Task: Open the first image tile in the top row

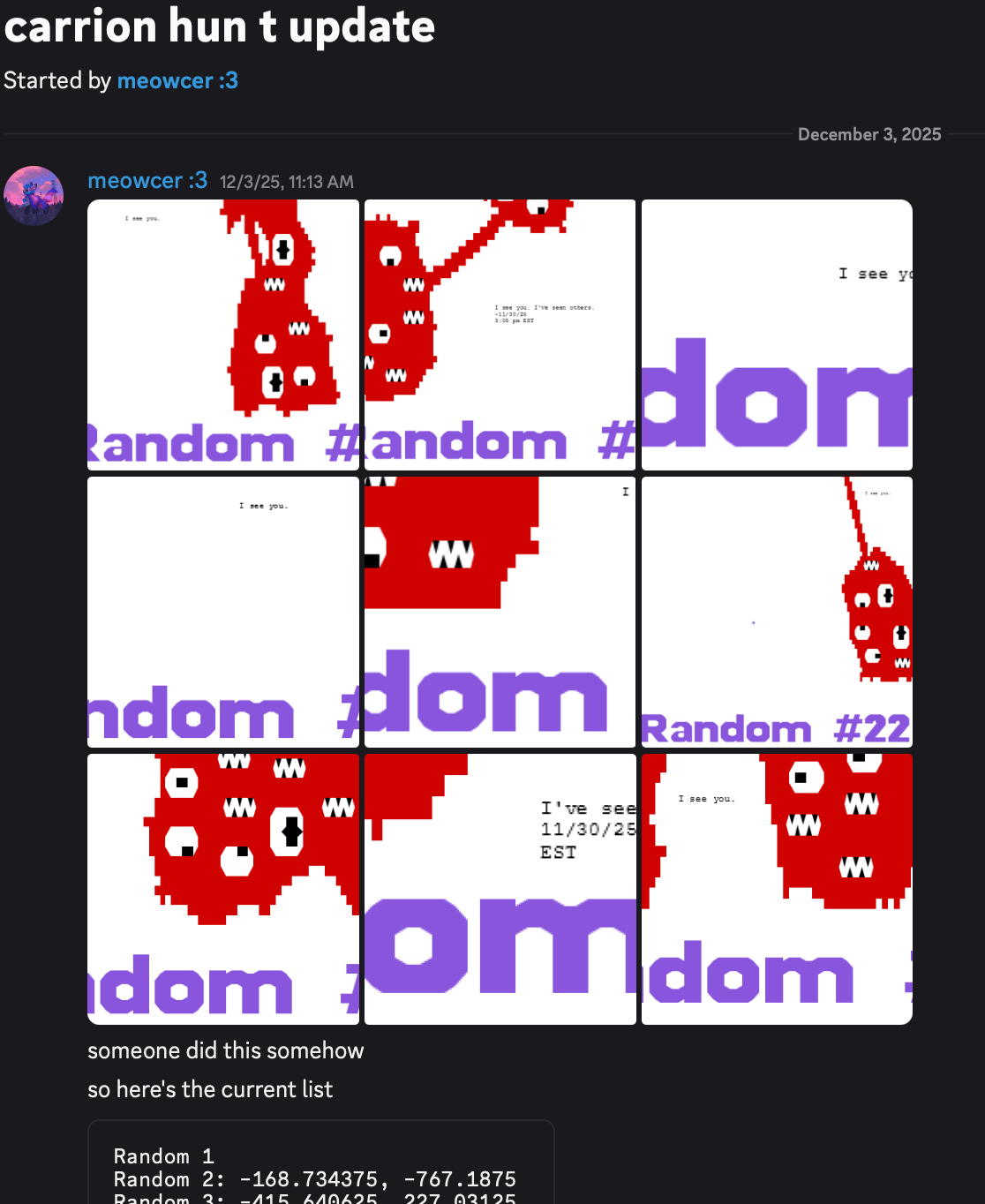Action: [223, 335]
